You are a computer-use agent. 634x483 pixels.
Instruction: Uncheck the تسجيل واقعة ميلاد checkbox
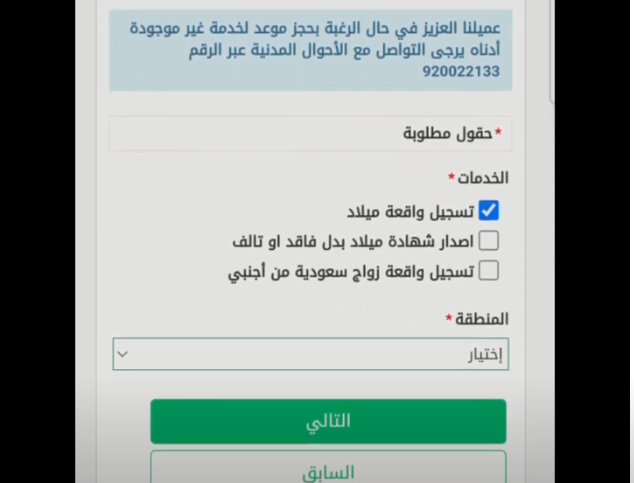pyautogui.click(x=488, y=211)
